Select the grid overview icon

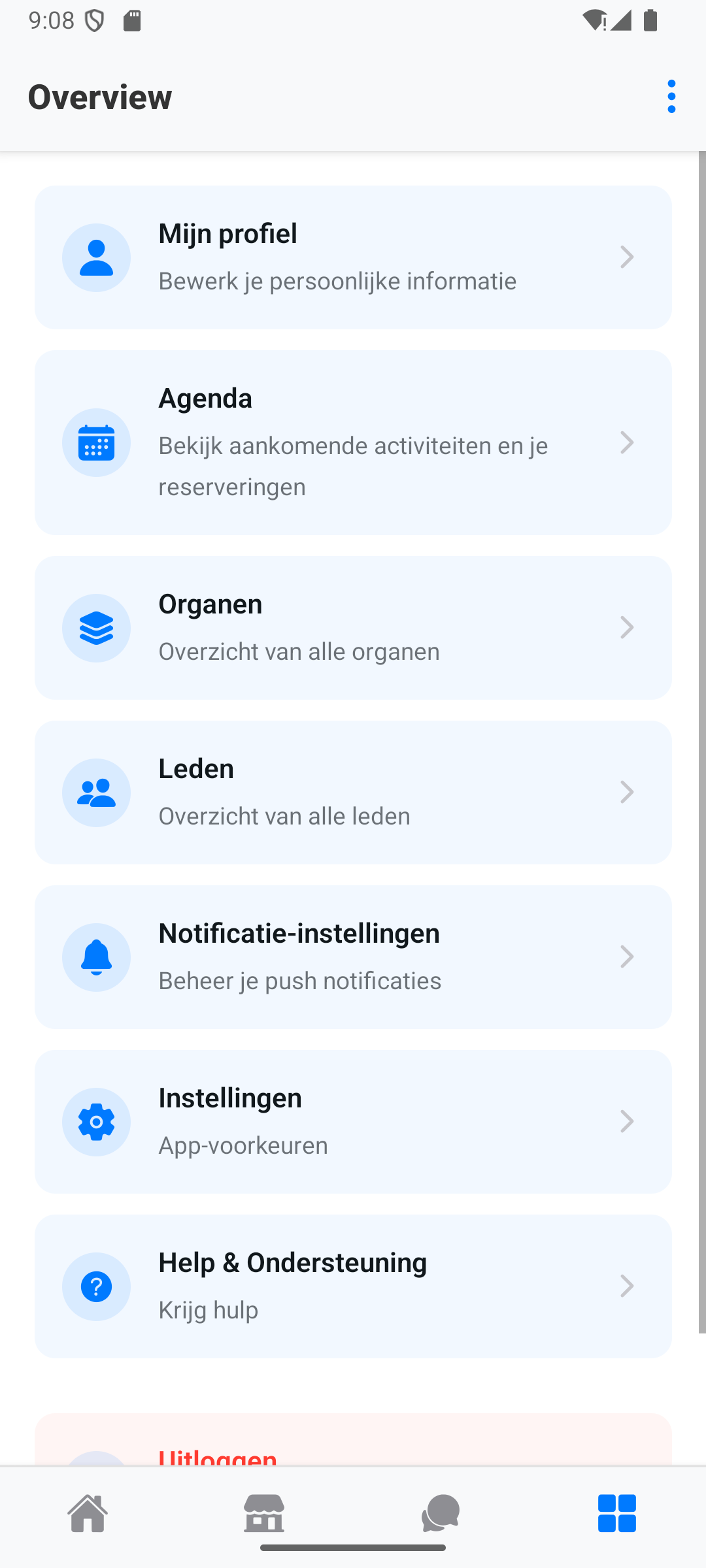(x=616, y=1513)
